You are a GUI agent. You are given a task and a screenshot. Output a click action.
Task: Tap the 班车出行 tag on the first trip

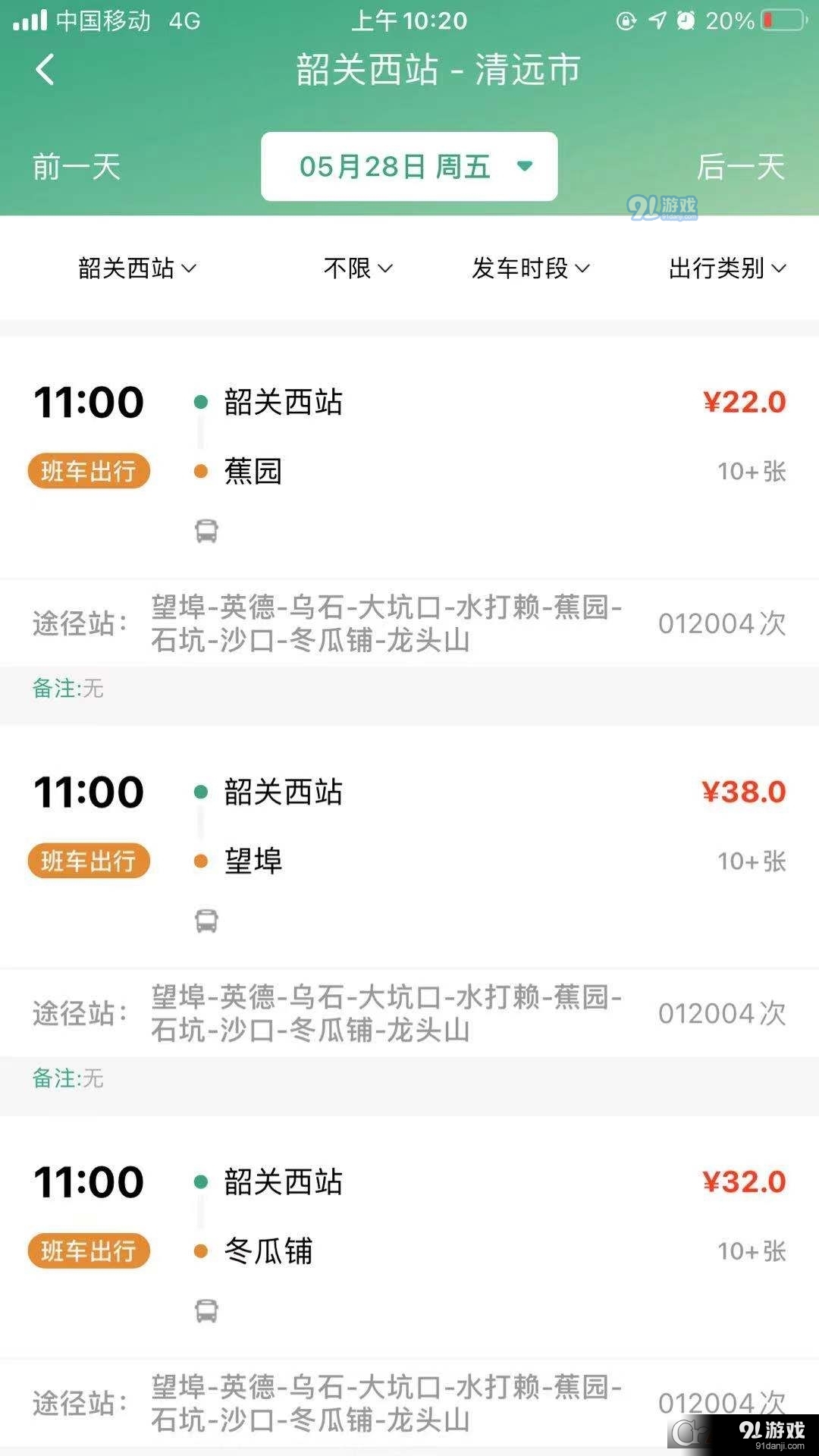(x=88, y=471)
